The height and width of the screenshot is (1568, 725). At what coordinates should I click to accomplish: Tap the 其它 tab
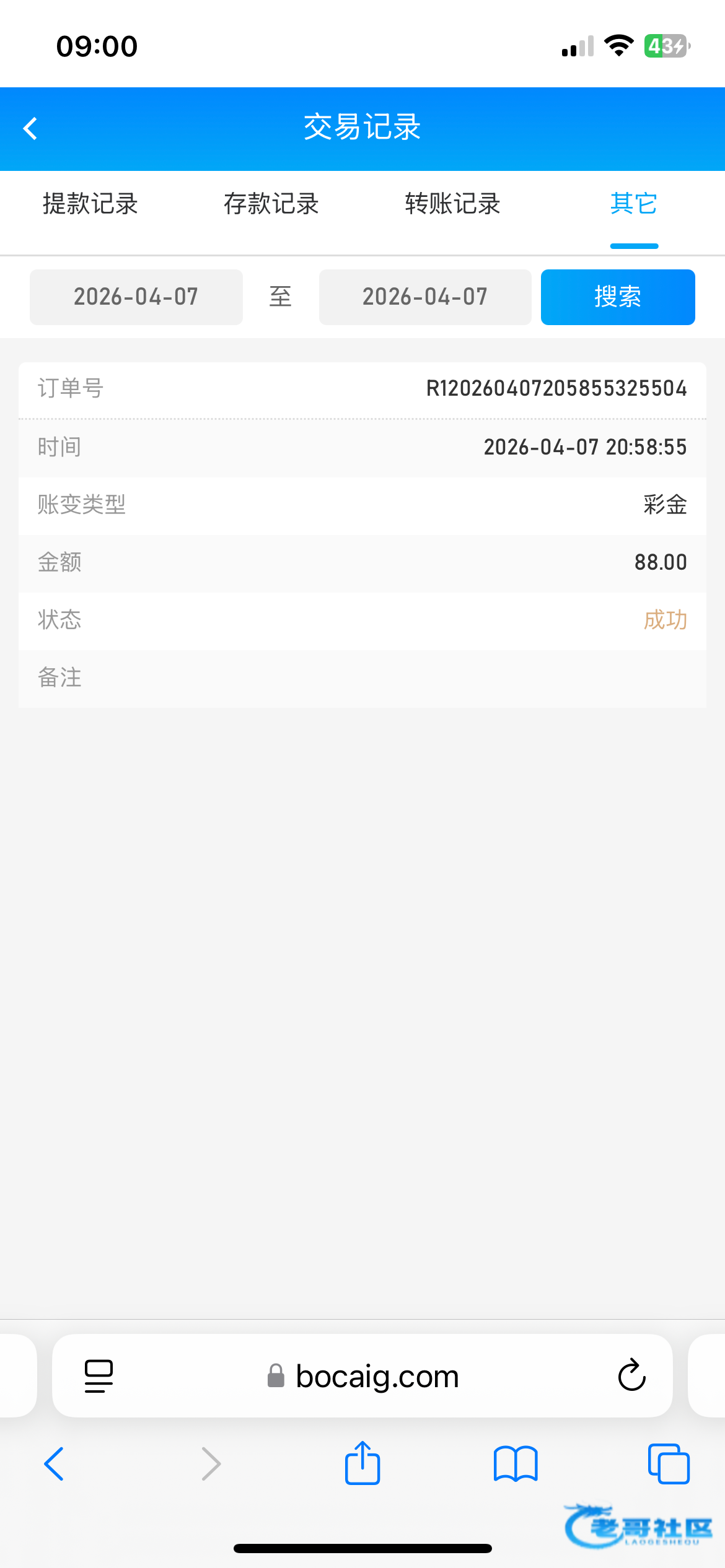633,204
